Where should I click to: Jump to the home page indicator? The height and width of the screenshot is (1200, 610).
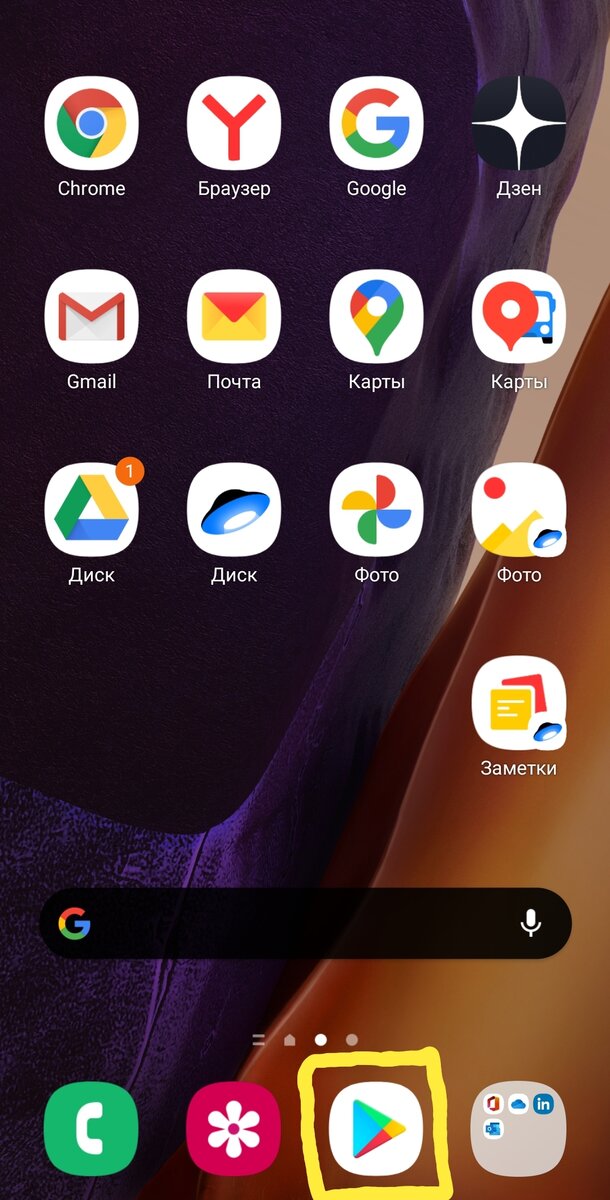pos(289,1040)
